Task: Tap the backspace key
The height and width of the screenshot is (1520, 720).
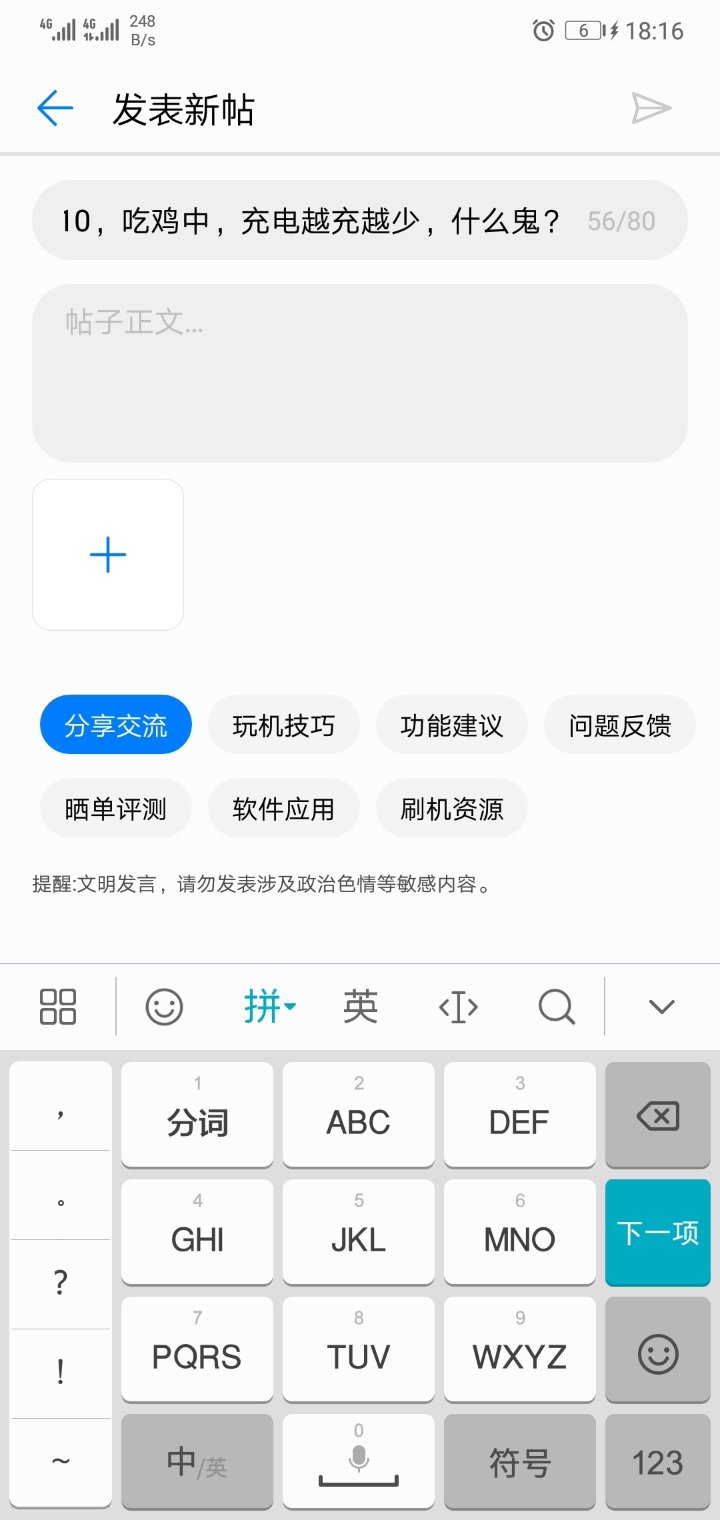Action: pos(657,1115)
